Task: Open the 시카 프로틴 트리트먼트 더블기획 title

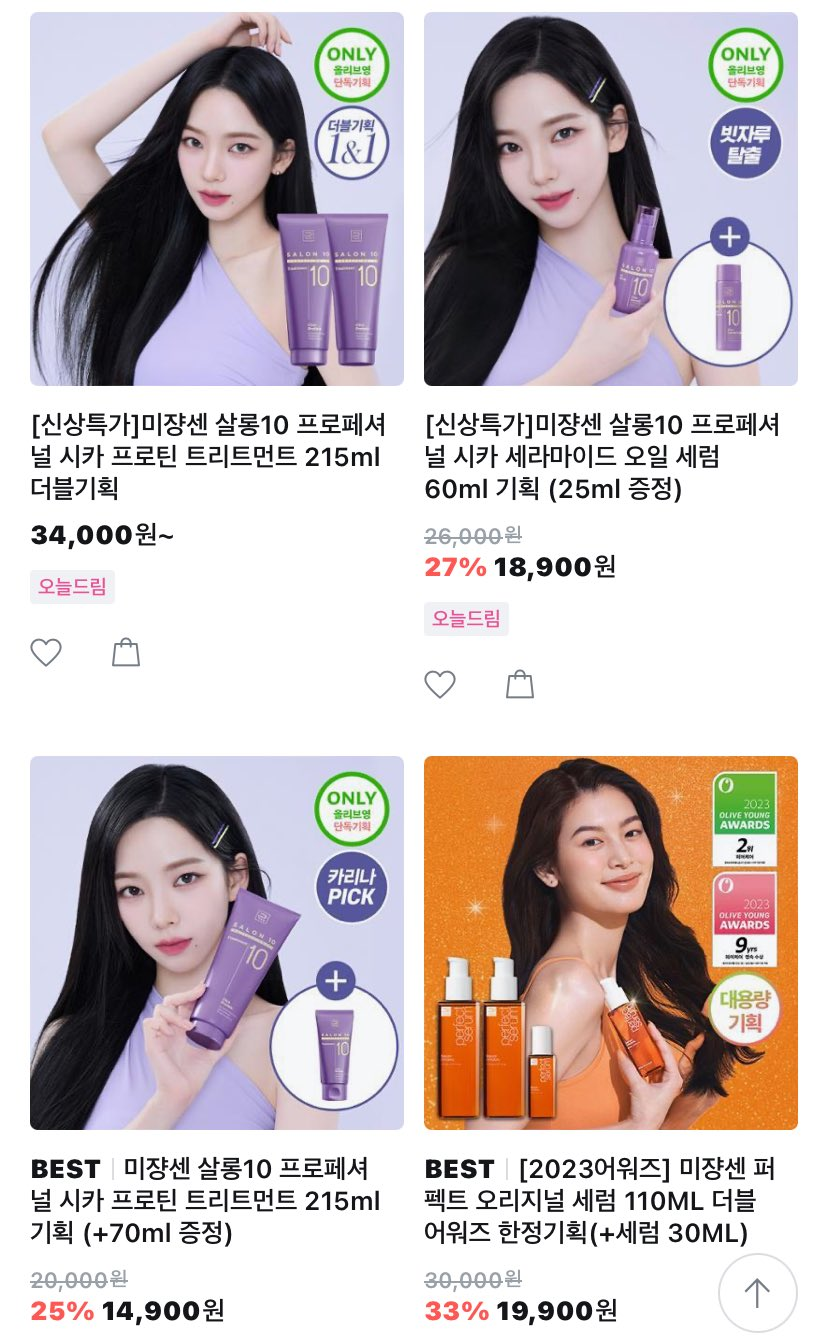Action: pyautogui.click(x=208, y=456)
